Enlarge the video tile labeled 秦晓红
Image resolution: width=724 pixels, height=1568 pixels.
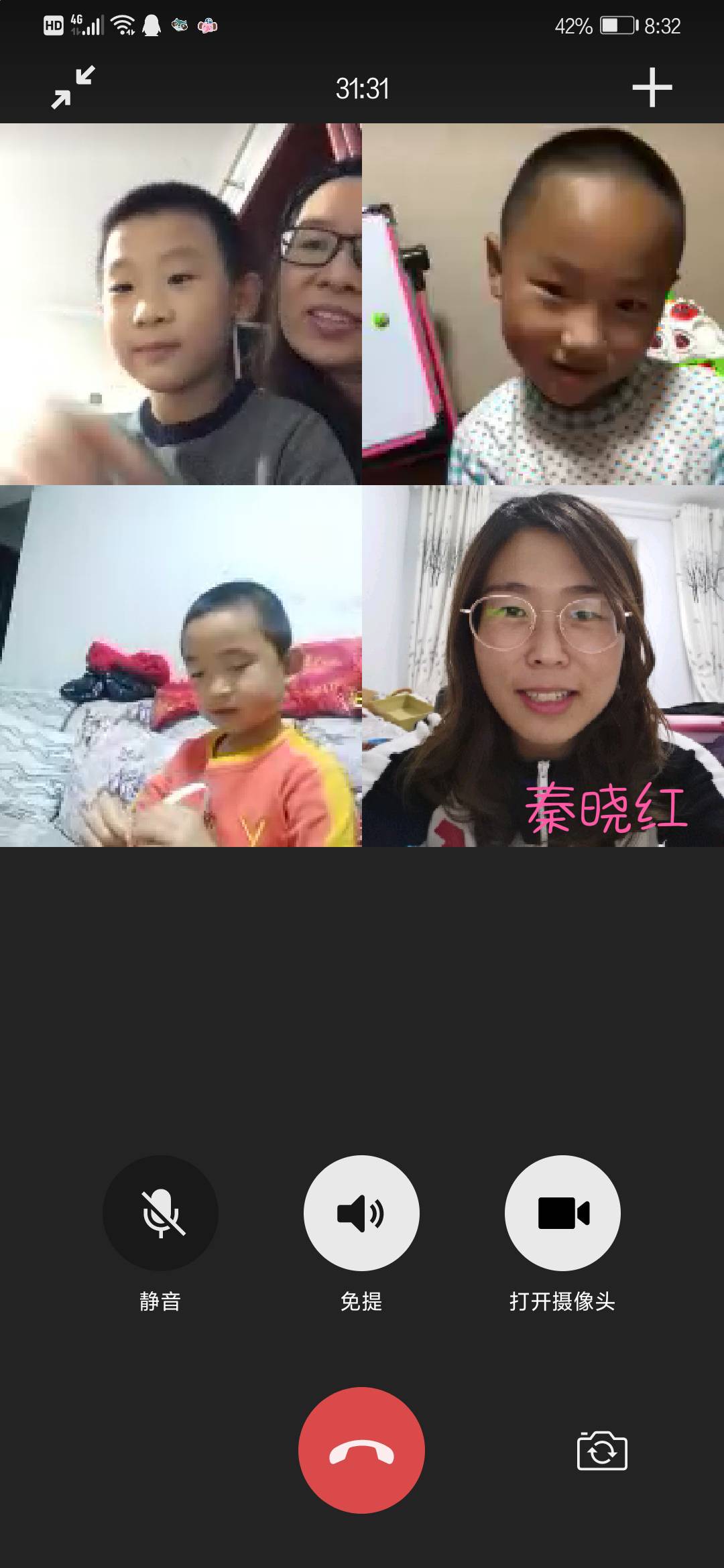[x=543, y=666]
